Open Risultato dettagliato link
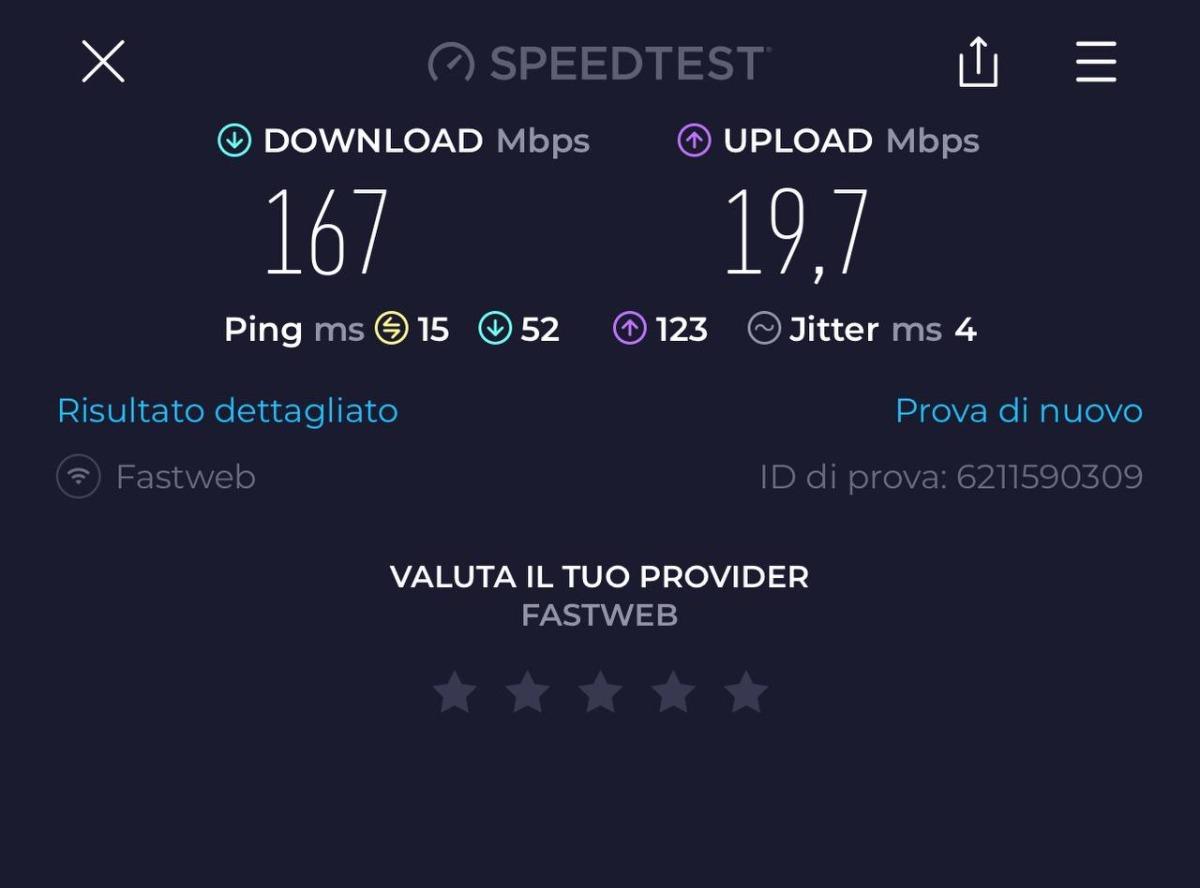 (228, 411)
